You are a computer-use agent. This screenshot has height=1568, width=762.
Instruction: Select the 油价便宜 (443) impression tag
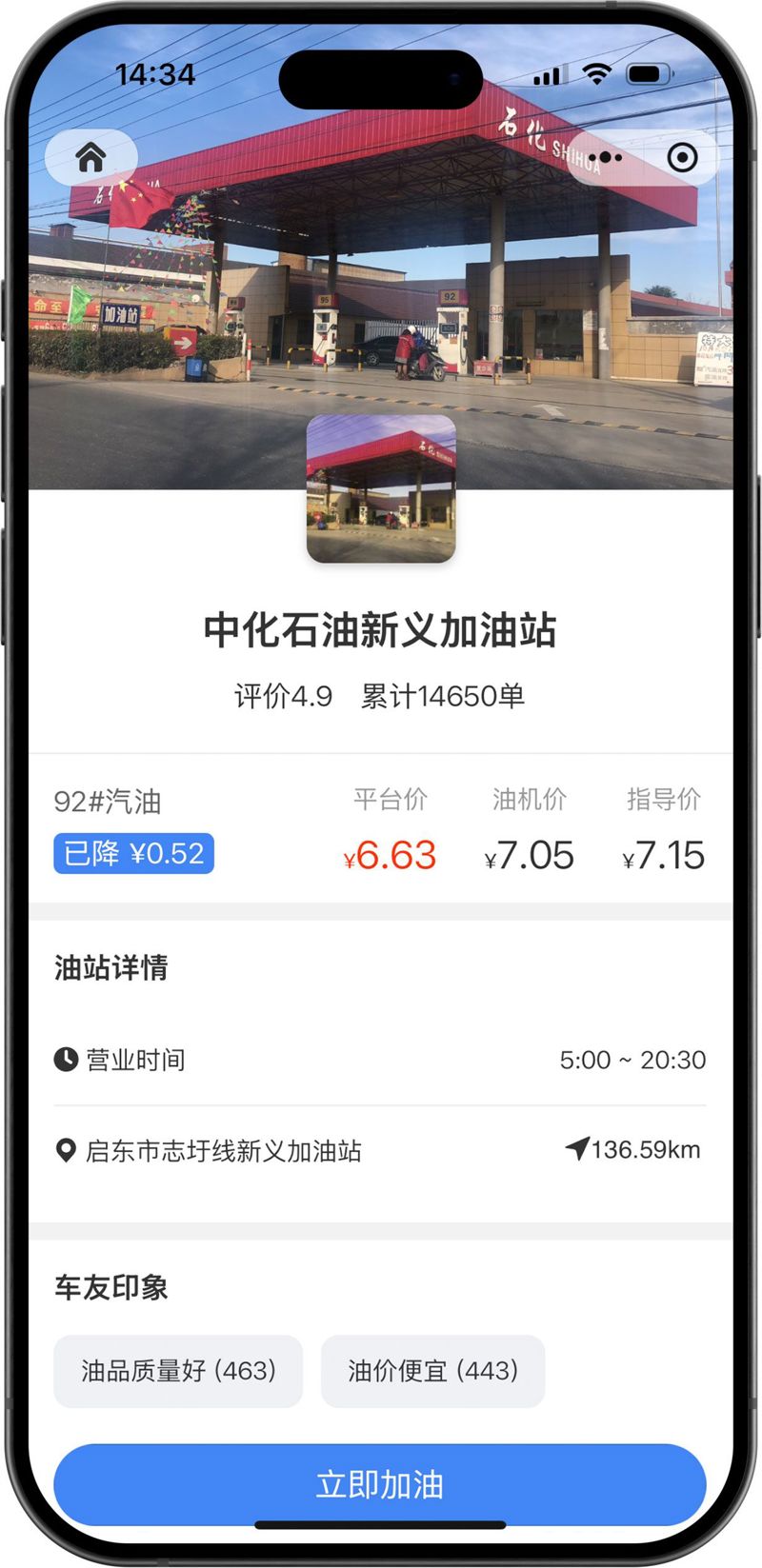[x=432, y=1371]
